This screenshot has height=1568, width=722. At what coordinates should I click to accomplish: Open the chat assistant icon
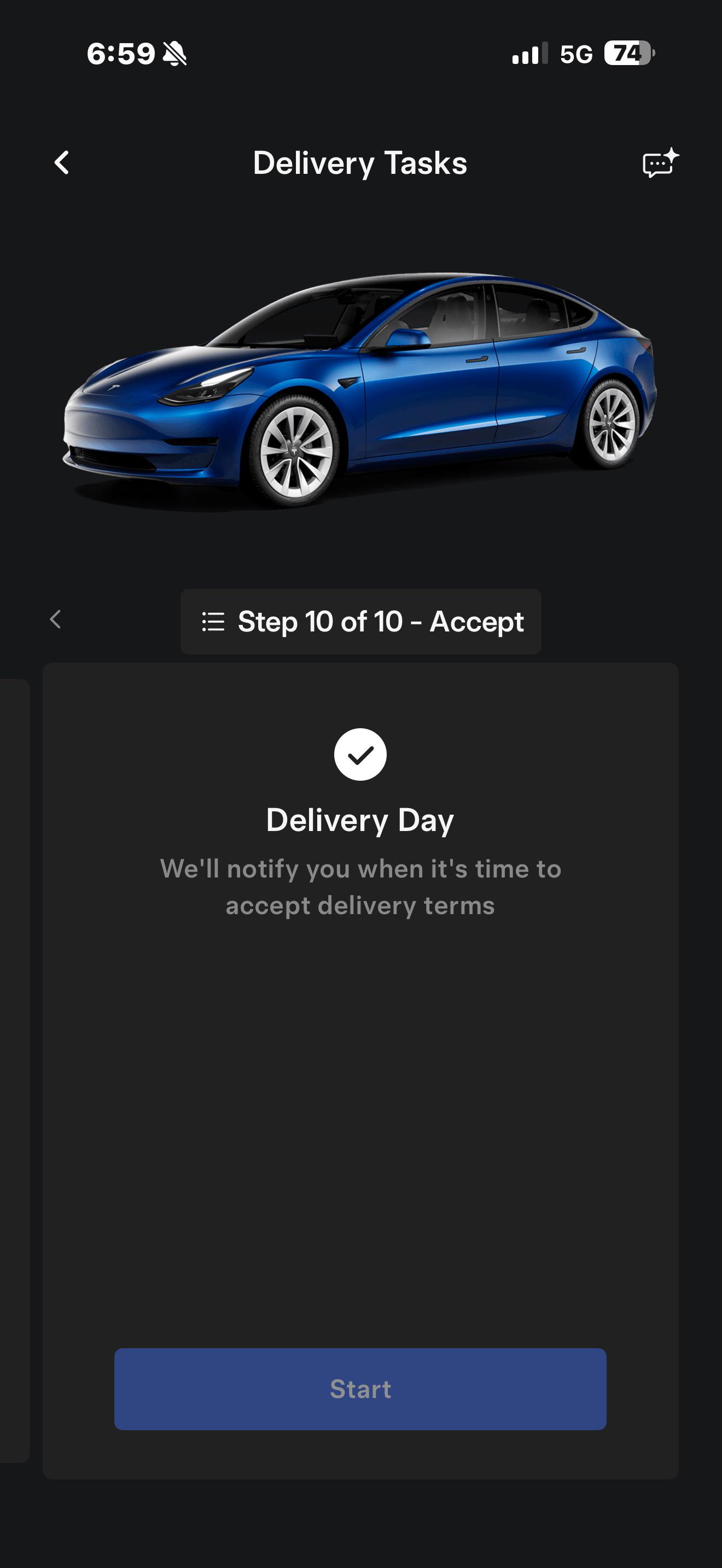pos(660,163)
